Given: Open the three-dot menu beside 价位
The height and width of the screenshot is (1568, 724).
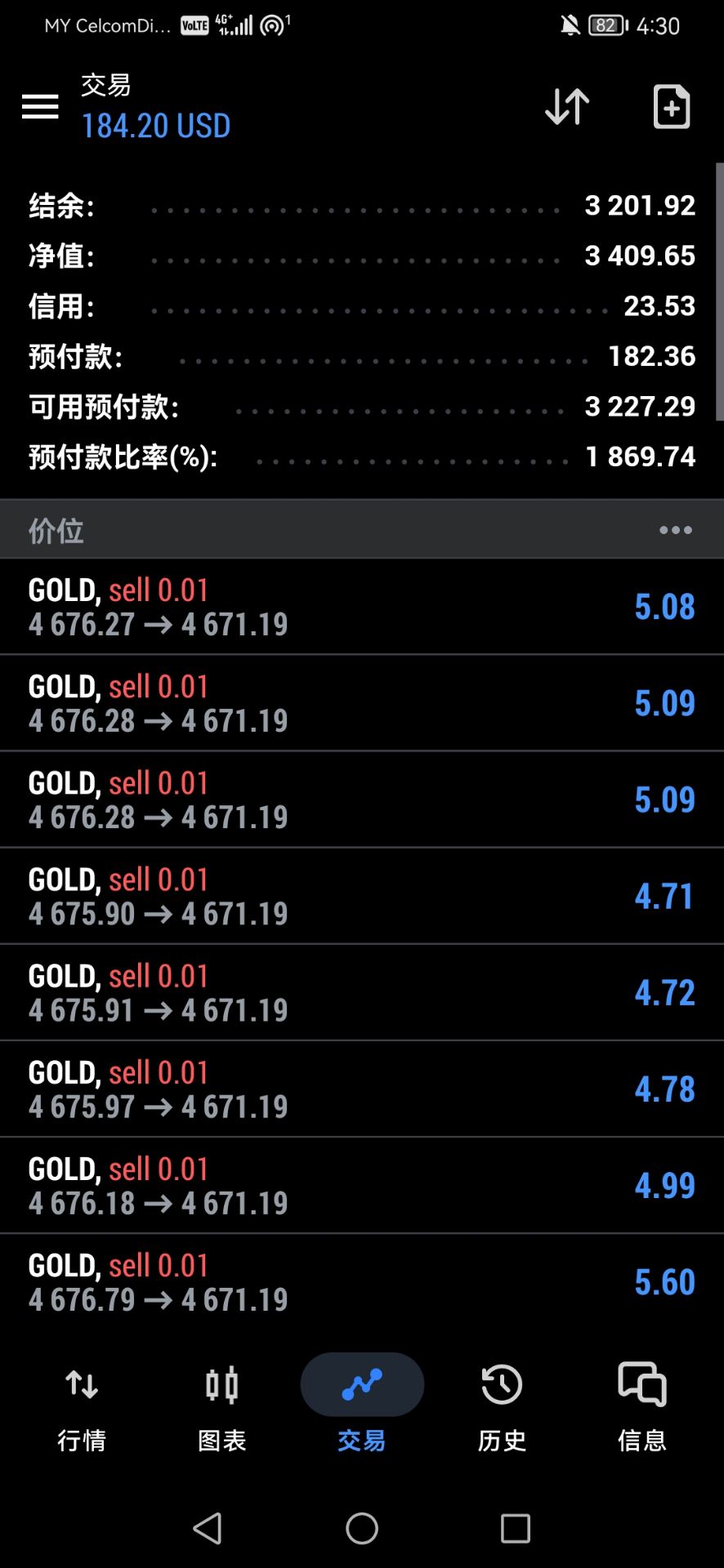Looking at the screenshot, I should point(676,530).
